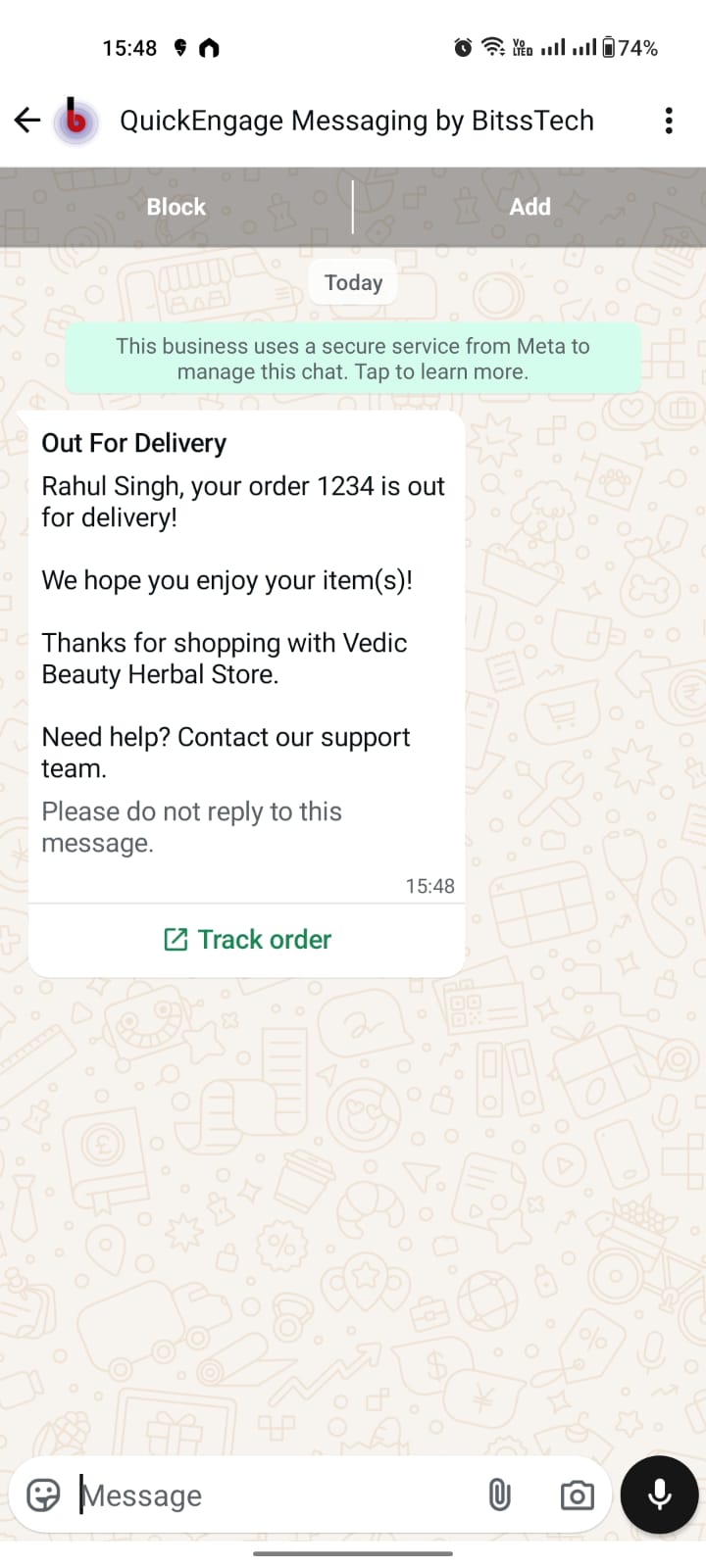Open the three-dot overflow menu
The image size is (706, 1568).
click(x=669, y=121)
